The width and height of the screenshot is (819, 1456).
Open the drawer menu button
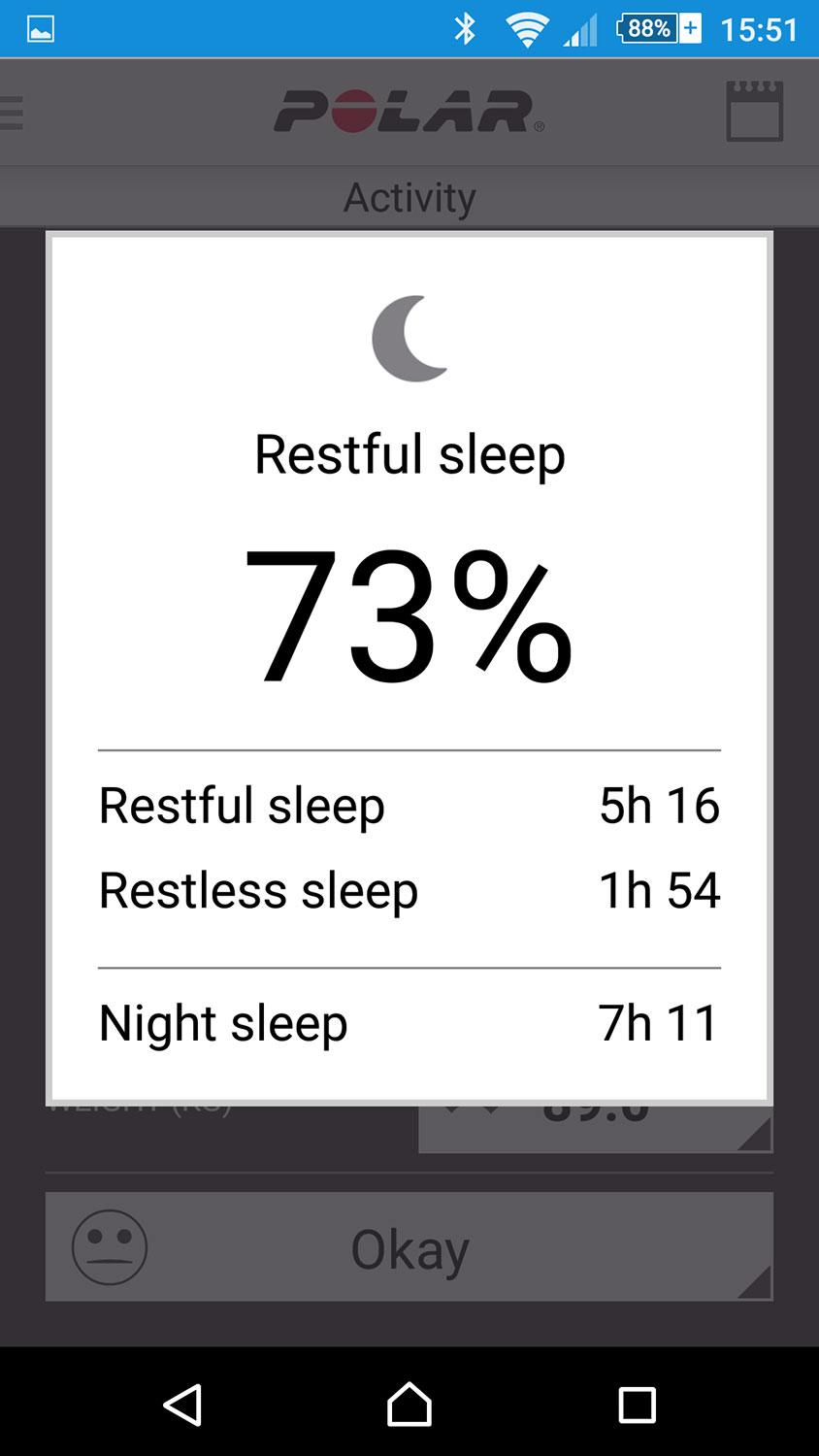[10, 113]
